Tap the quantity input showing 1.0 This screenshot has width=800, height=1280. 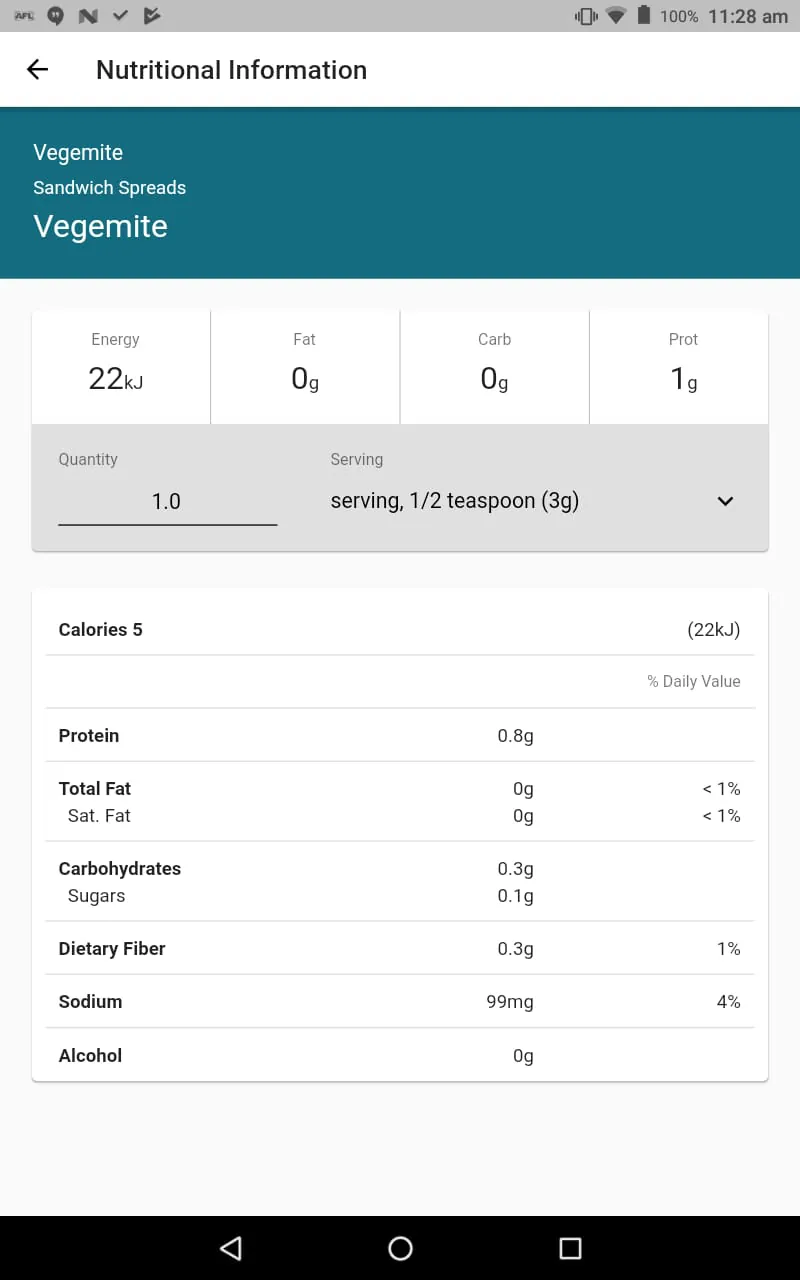pos(167,500)
